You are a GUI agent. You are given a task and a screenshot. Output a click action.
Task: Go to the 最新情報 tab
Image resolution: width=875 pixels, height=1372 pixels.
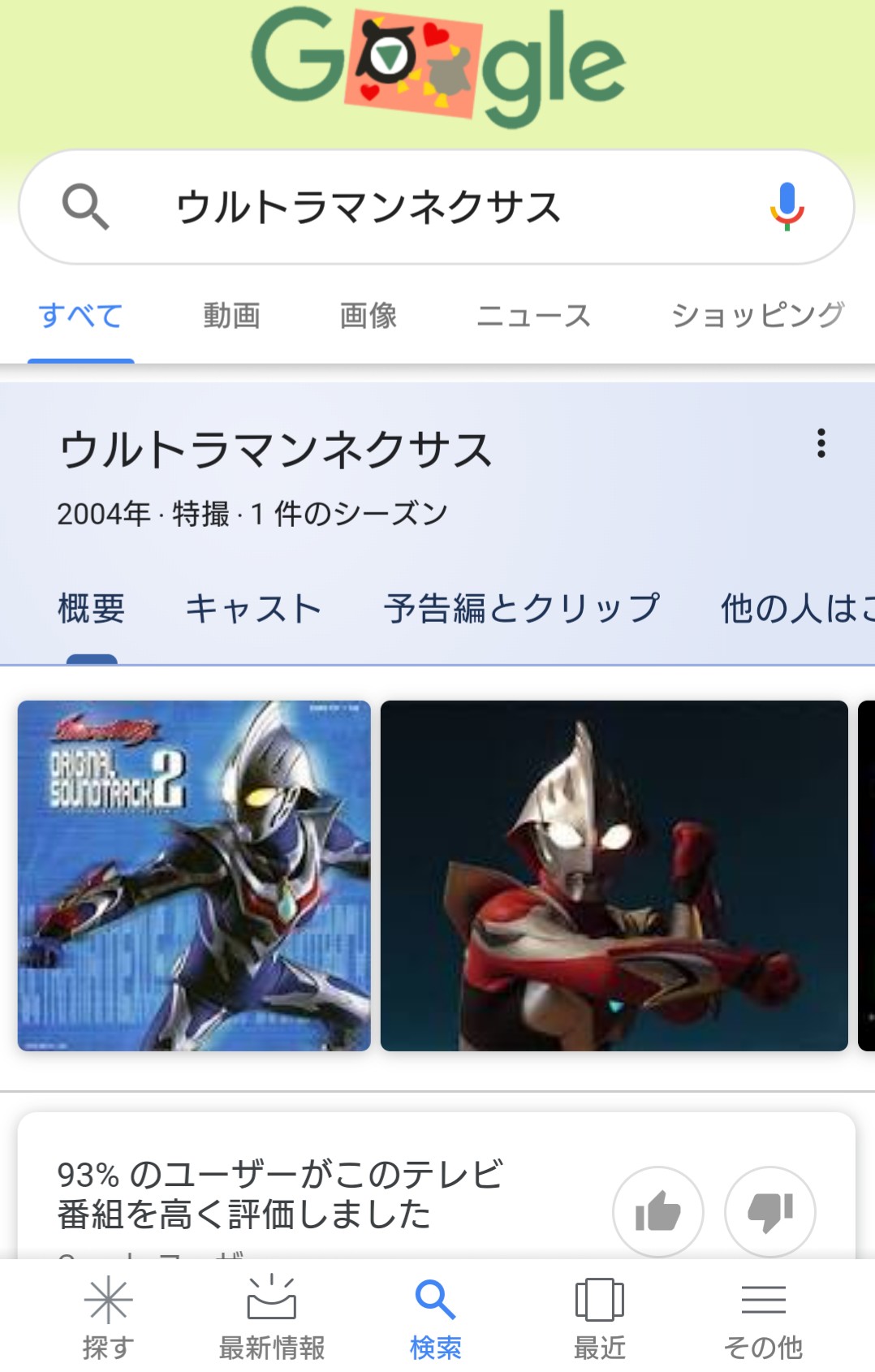(272, 1316)
